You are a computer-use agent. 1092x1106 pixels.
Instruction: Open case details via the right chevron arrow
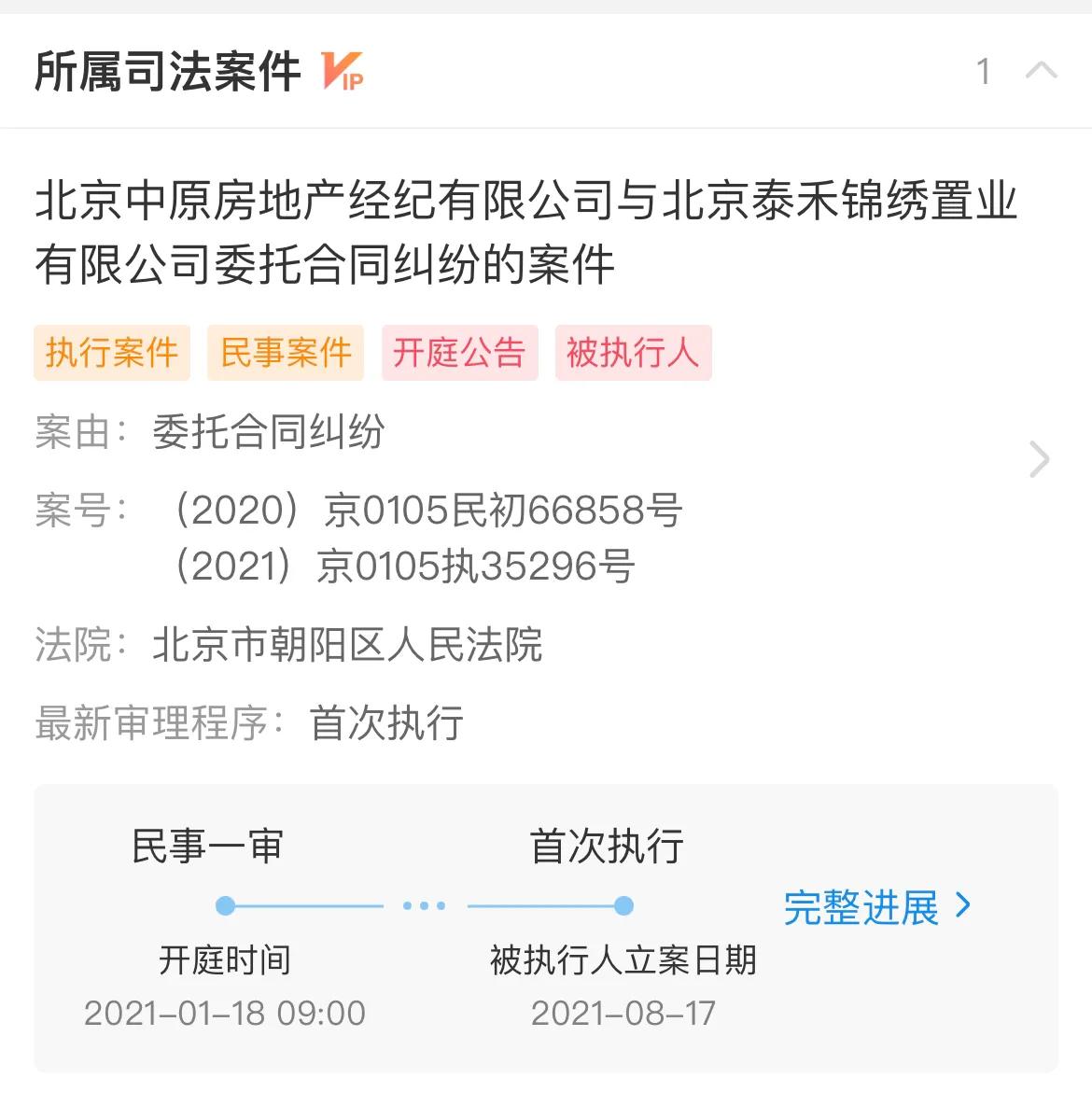[x=1039, y=459]
